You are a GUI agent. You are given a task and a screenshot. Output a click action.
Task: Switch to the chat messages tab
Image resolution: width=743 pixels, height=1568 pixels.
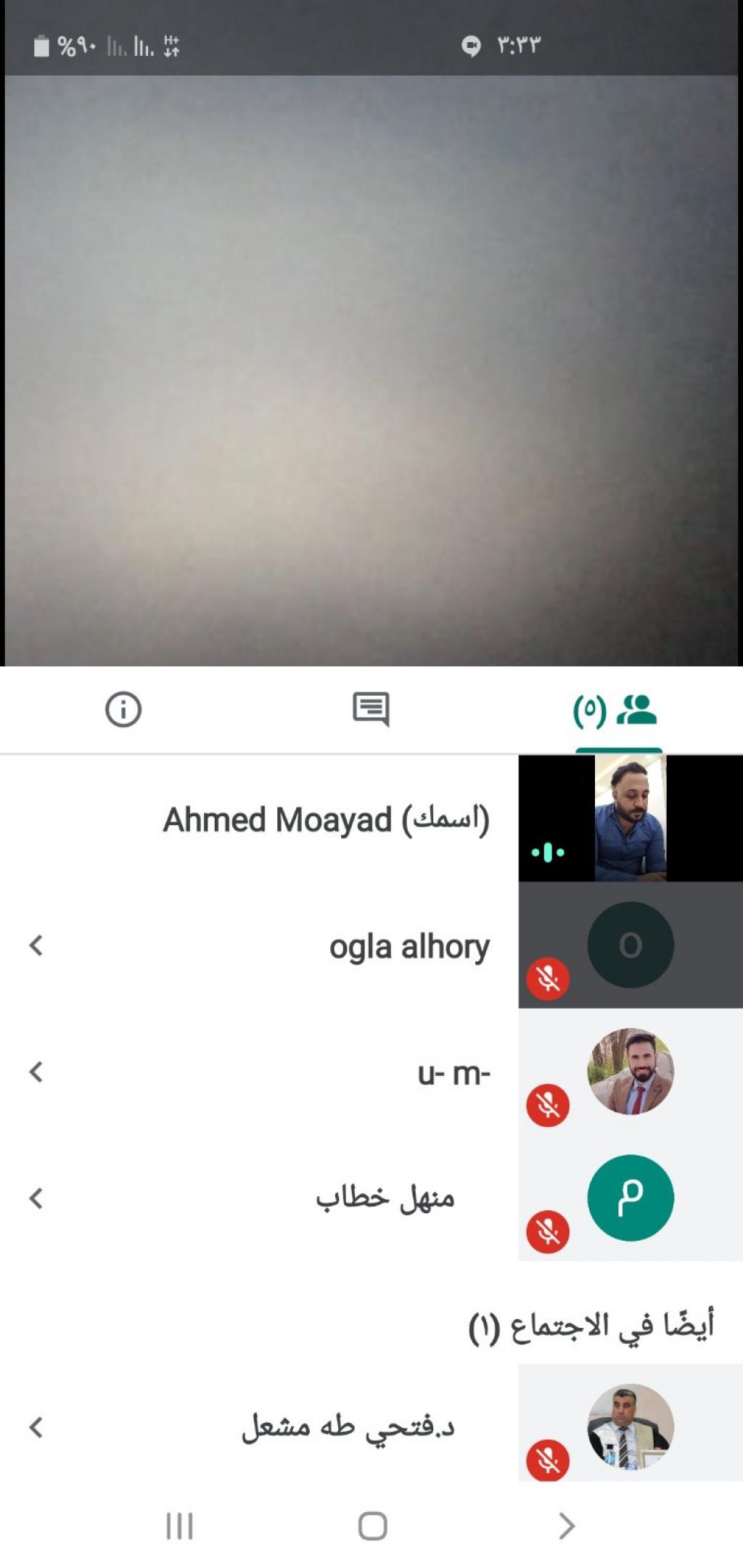pos(371,709)
